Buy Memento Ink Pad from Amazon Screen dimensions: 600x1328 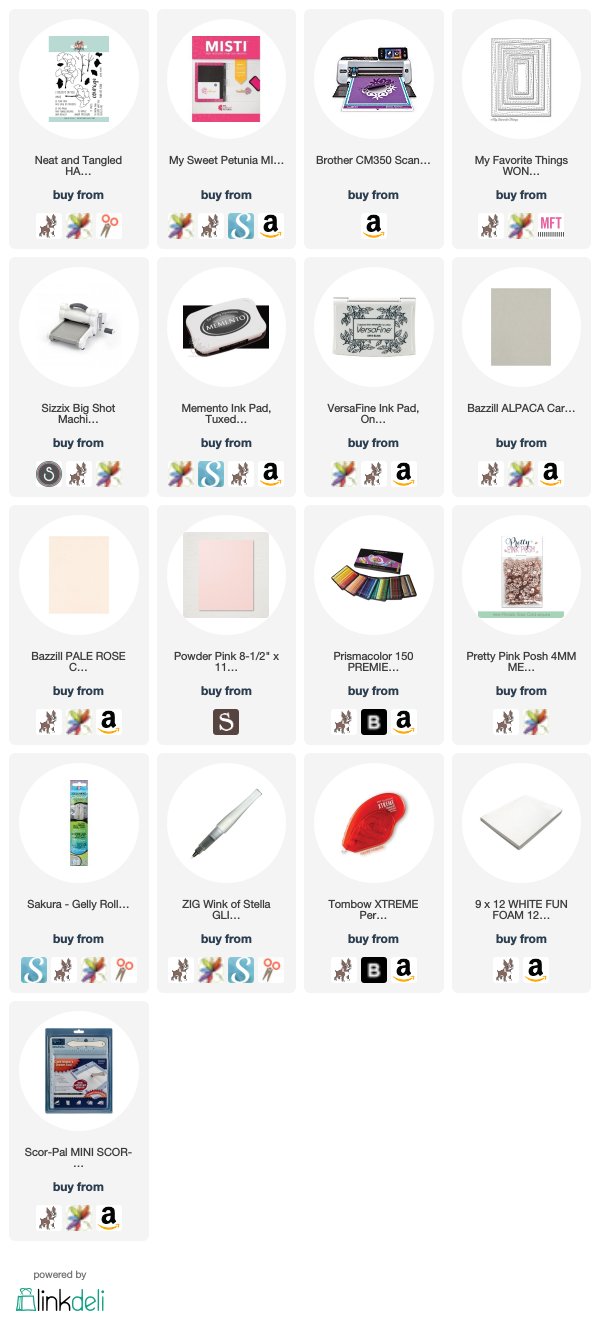pos(270,473)
